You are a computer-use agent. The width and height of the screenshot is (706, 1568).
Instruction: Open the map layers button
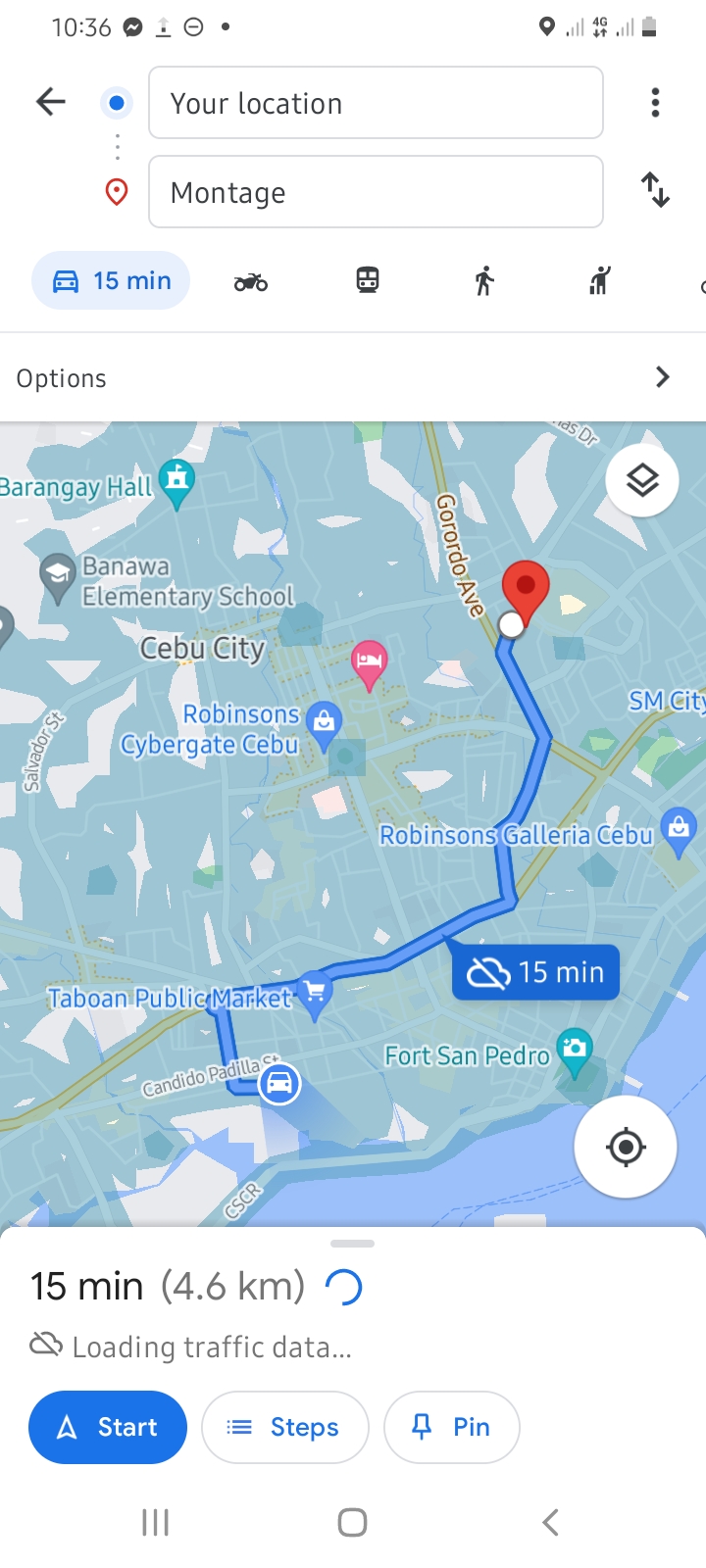(642, 480)
